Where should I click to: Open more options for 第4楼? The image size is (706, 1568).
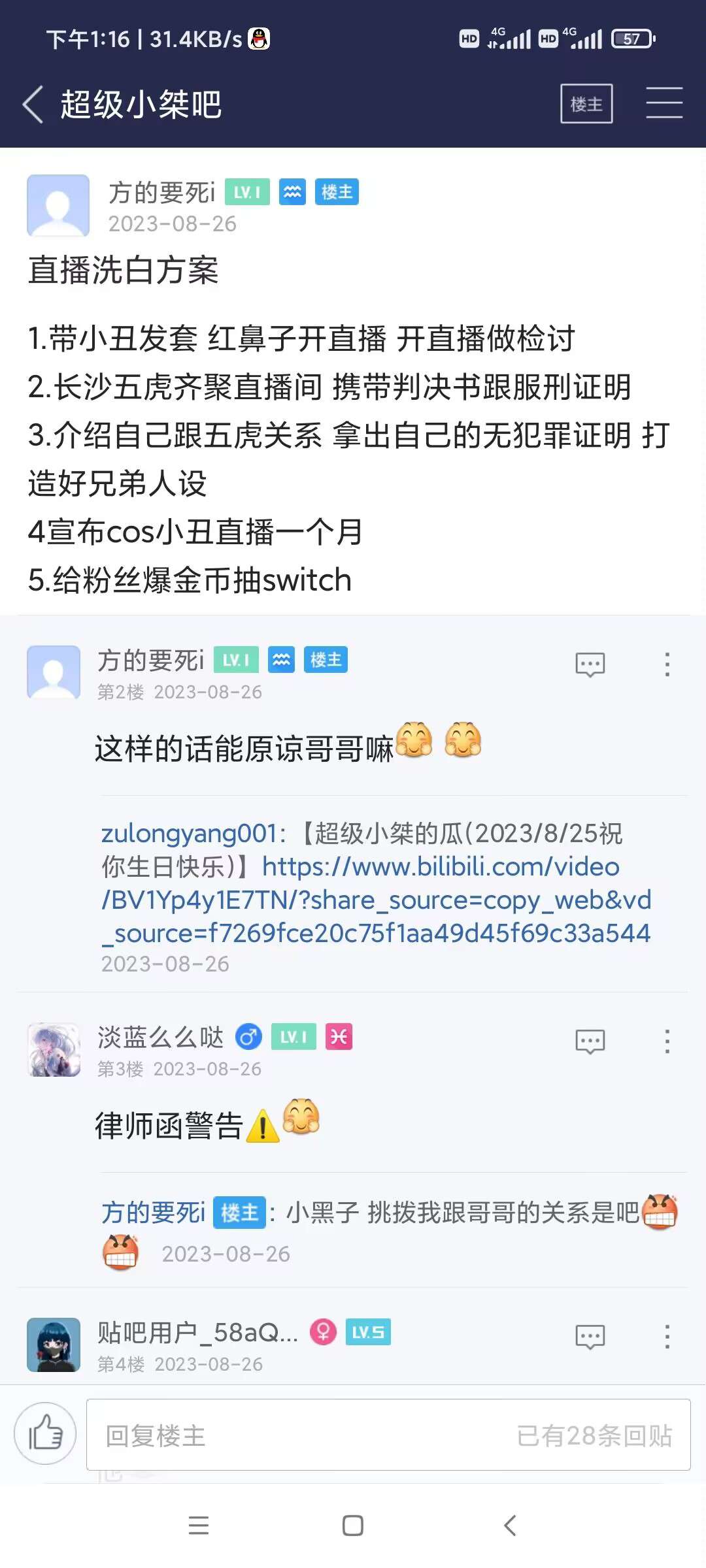[x=667, y=1337]
